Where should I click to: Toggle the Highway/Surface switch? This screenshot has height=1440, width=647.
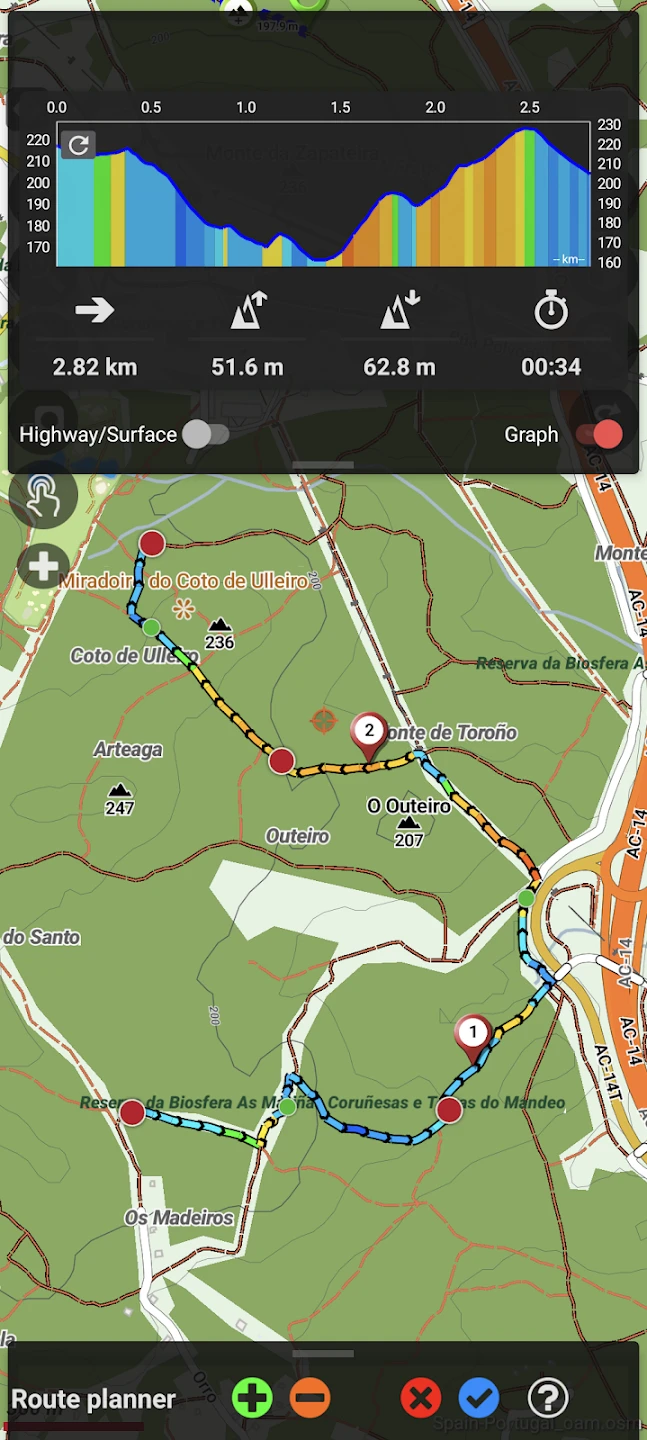click(x=206, y=434)
